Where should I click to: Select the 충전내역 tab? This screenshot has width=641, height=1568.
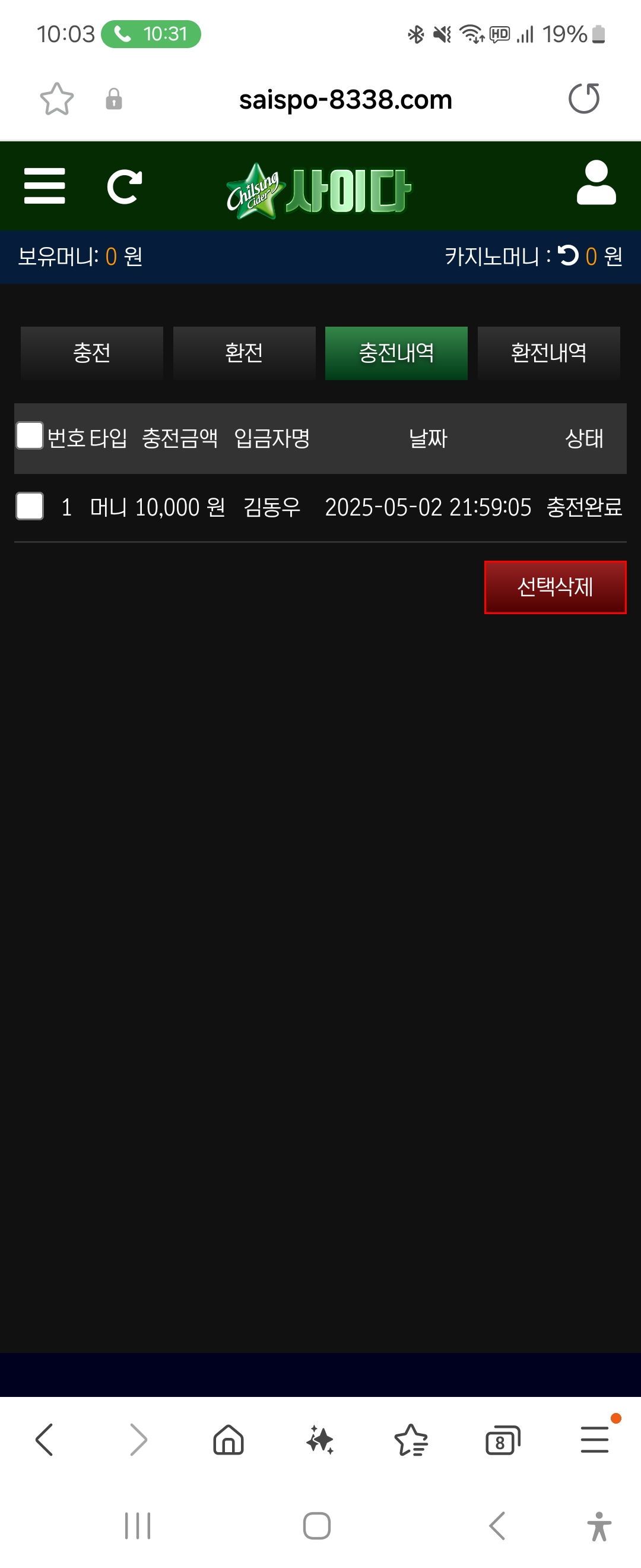pos(396,353)
